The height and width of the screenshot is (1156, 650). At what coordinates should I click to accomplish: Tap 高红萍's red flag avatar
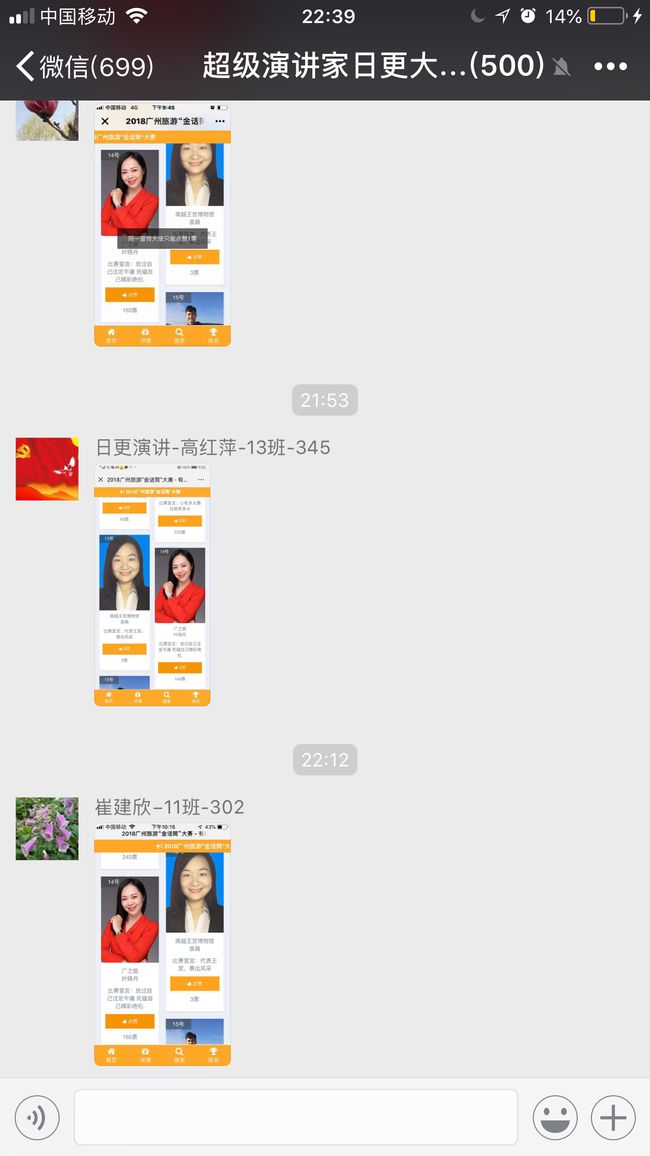pyautogui.click(x=47, y=469)
